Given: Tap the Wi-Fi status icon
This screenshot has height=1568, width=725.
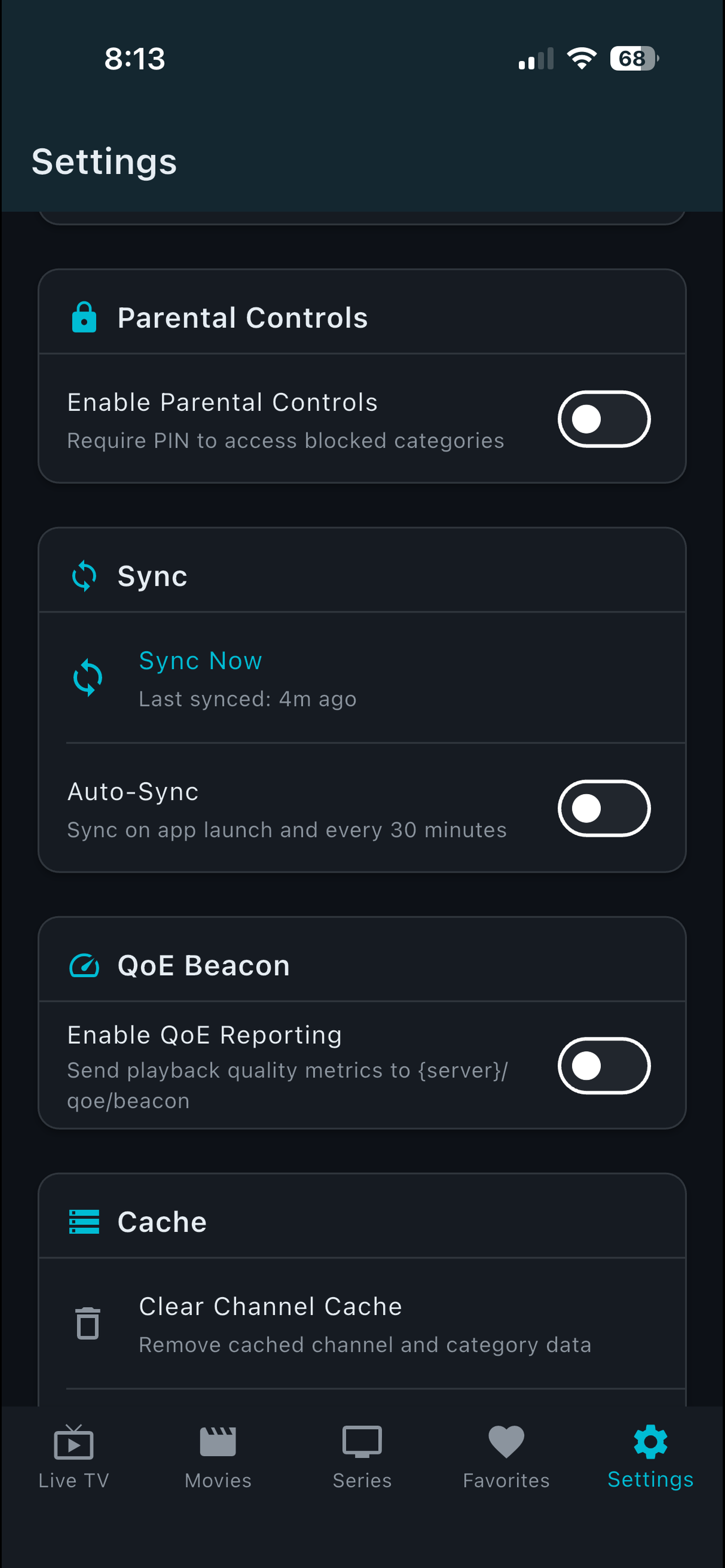Looking at the screenshot, I should [x=579, y=59].
